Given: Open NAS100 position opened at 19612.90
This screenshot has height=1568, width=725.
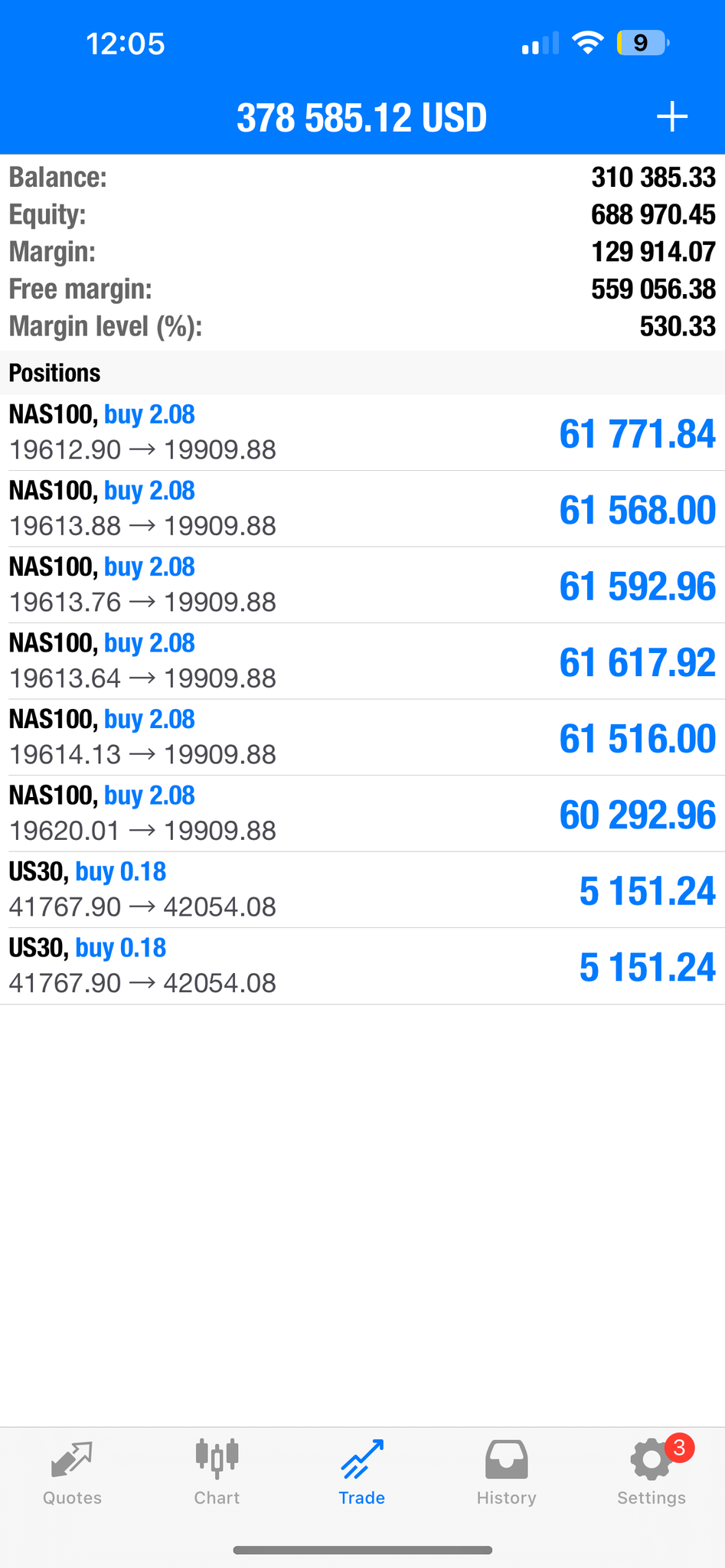Looking at the screenshot, I should (x=362, y=433).
